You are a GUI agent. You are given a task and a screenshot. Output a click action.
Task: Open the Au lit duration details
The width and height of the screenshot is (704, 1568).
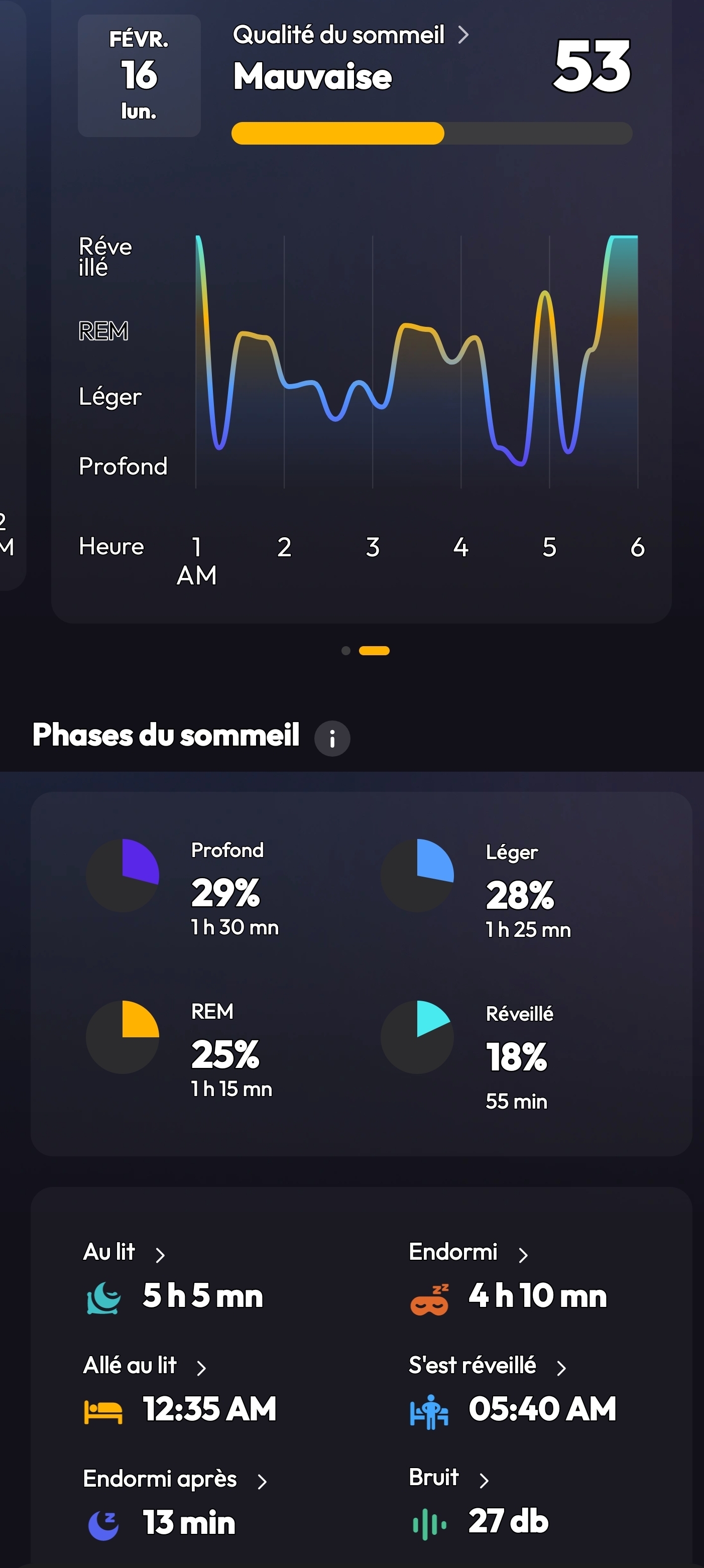tap(124, 1253)
